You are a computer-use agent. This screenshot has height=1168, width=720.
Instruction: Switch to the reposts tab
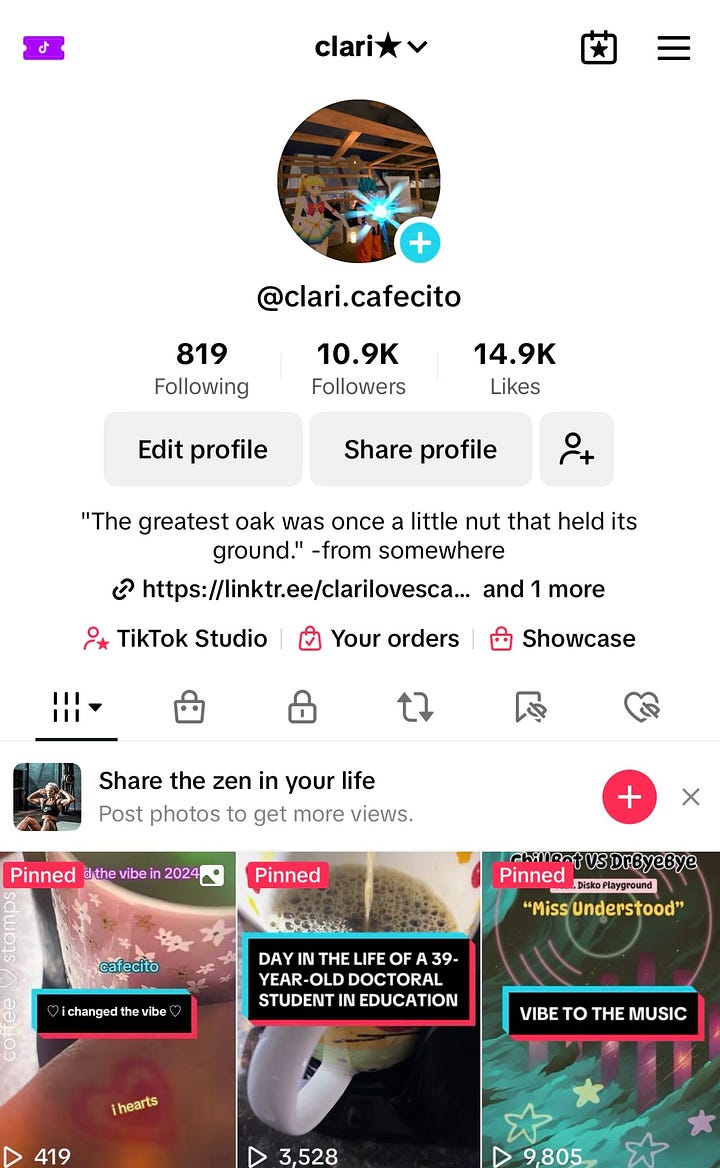tap(415, 708)
